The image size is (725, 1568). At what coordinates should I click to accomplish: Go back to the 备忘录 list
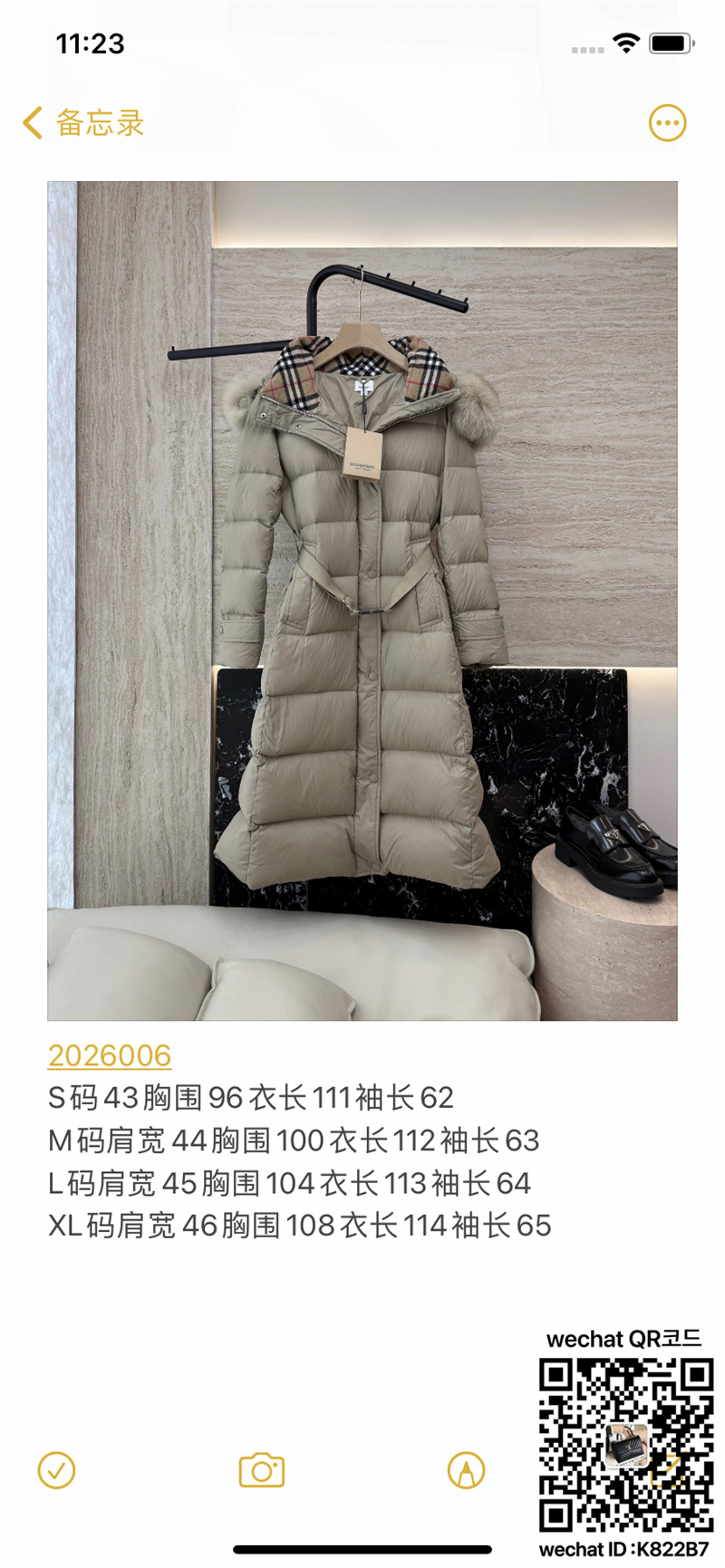coord(83,123)
